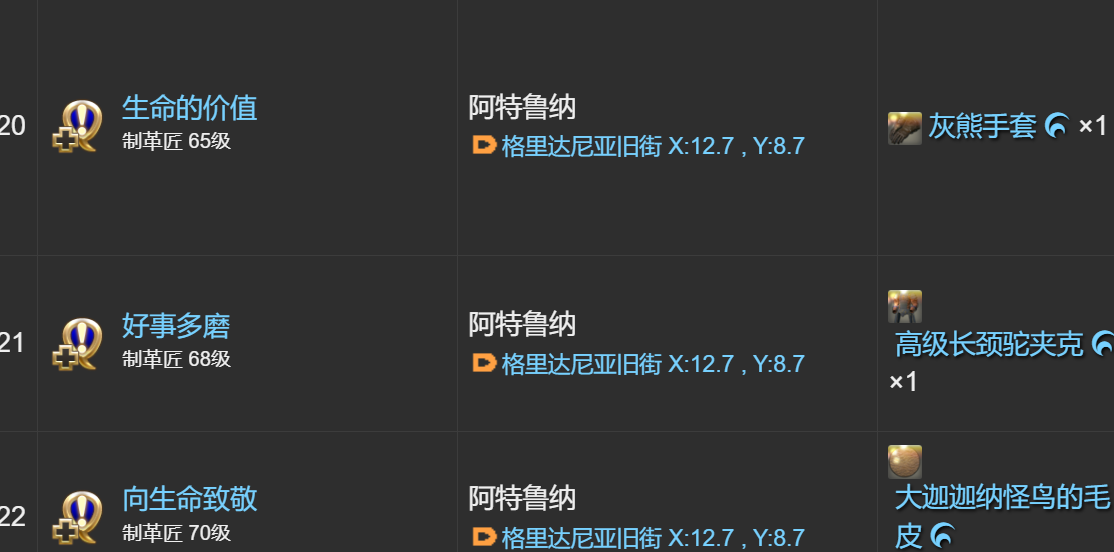Open the map location for quest 生命的价值
The width and height of the screenshot is (1114, 552).
pos(652,147)
